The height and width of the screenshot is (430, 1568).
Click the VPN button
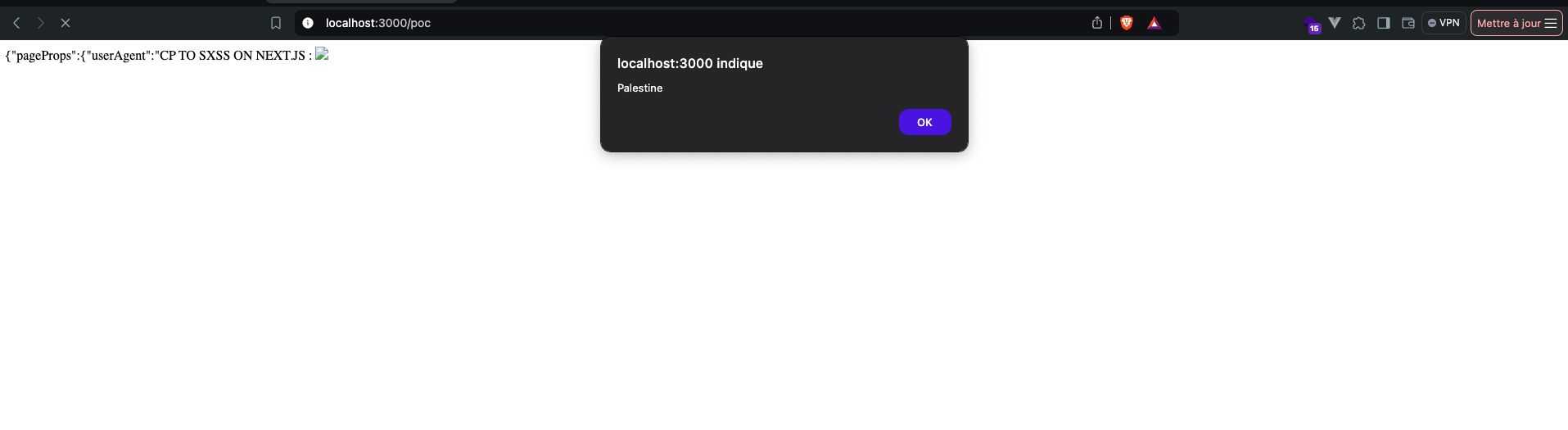tap(1444, 23)
